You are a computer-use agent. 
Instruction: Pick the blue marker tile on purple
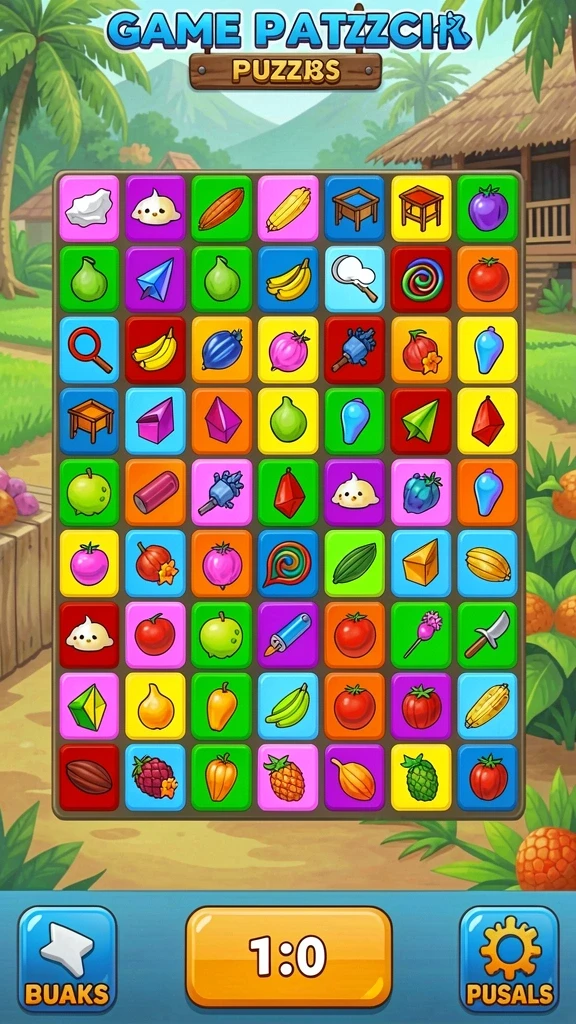tap(288, 635)
